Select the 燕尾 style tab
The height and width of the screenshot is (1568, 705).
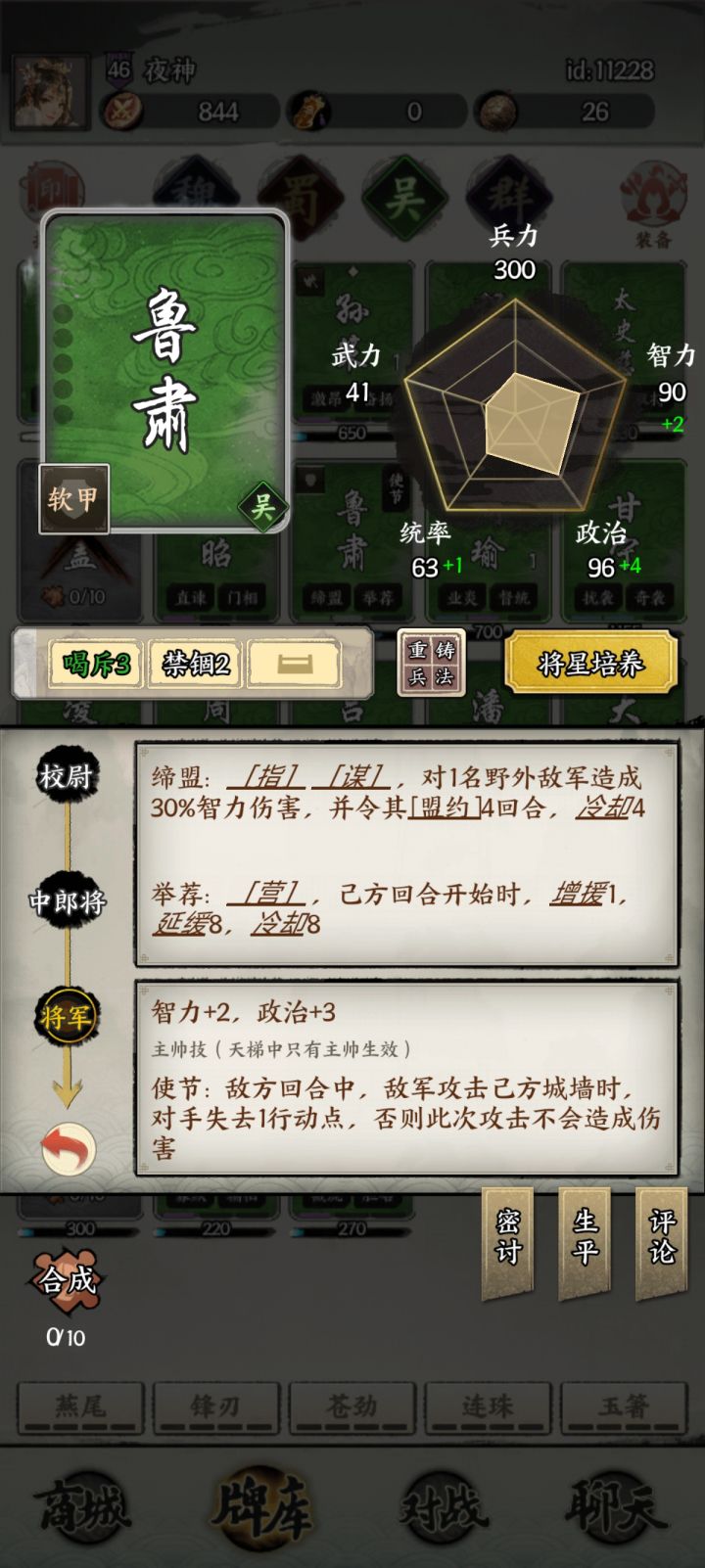(x=80, y=1404)
